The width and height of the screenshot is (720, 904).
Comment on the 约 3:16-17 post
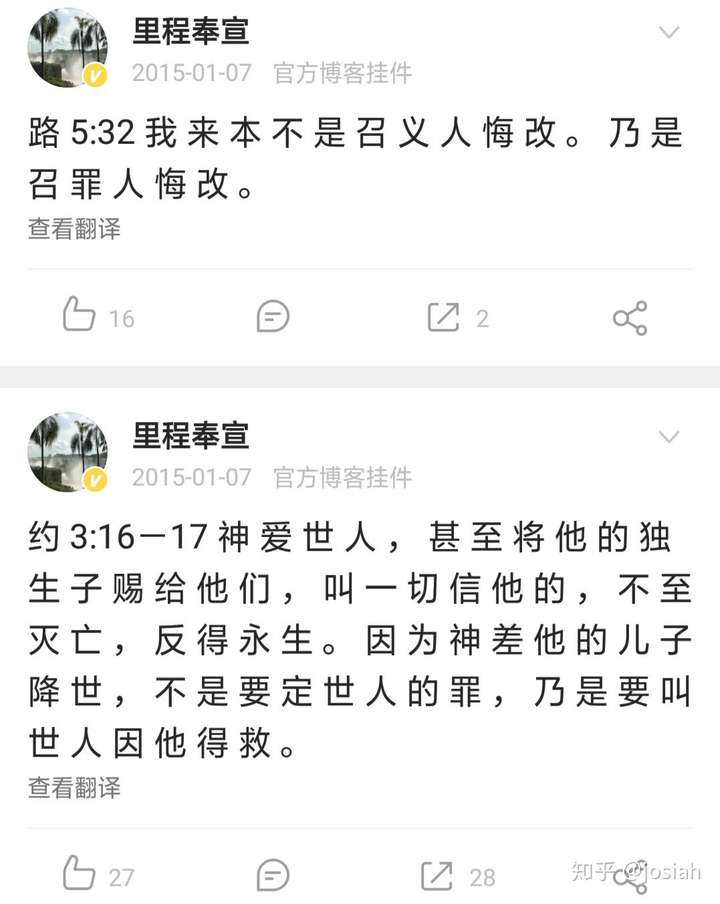click(x=272, y=875)
